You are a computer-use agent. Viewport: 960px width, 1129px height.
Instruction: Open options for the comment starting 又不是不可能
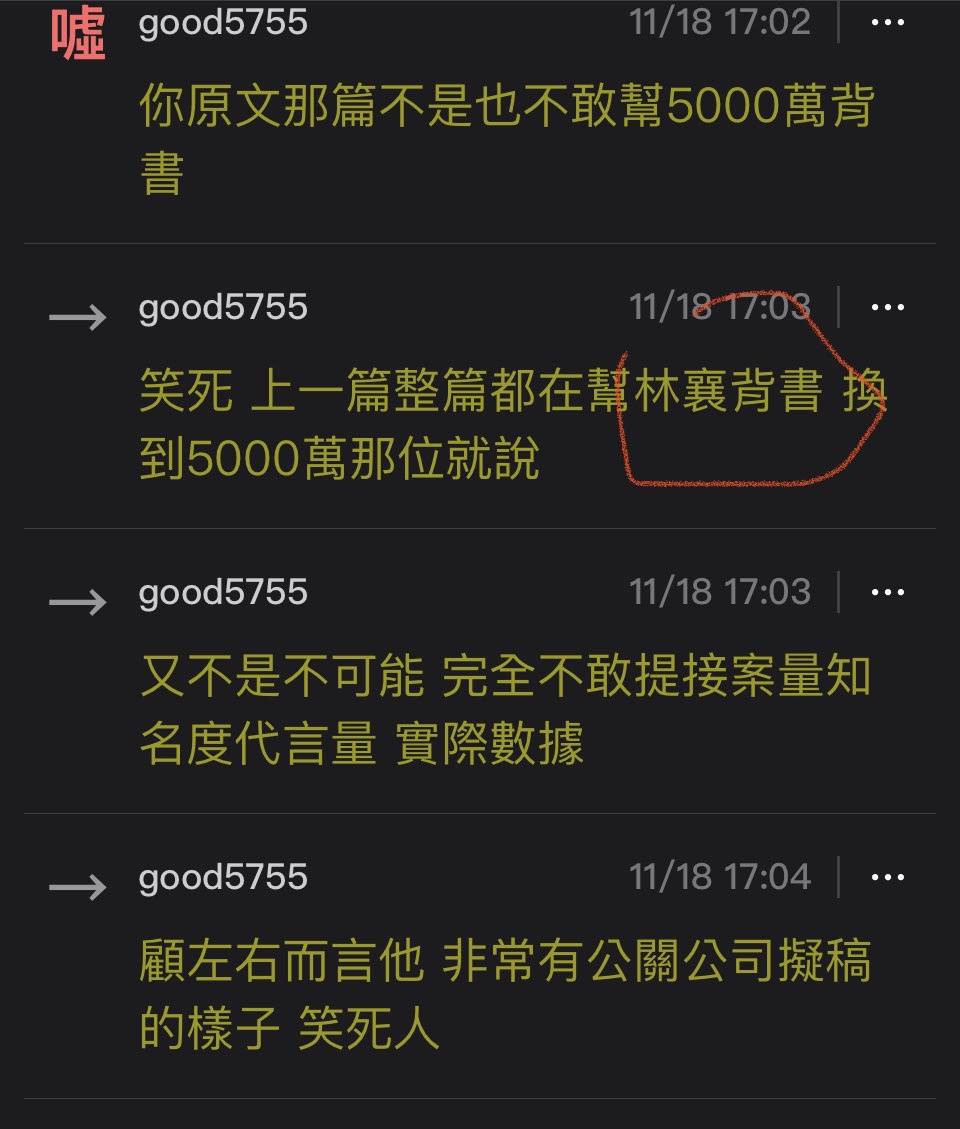pos(887,593)
